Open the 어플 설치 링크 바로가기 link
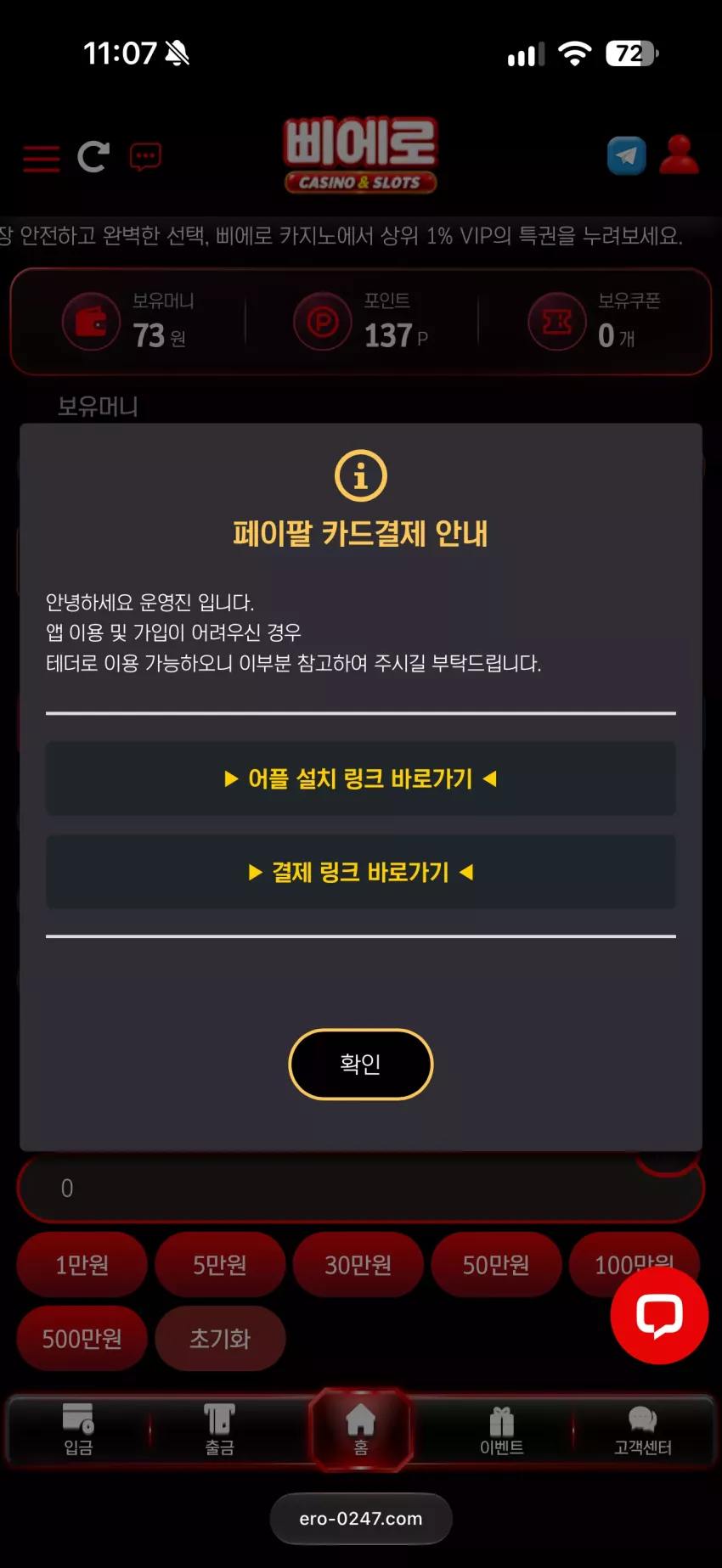The height and width of the screenshot is (1568, 722). 361,778
